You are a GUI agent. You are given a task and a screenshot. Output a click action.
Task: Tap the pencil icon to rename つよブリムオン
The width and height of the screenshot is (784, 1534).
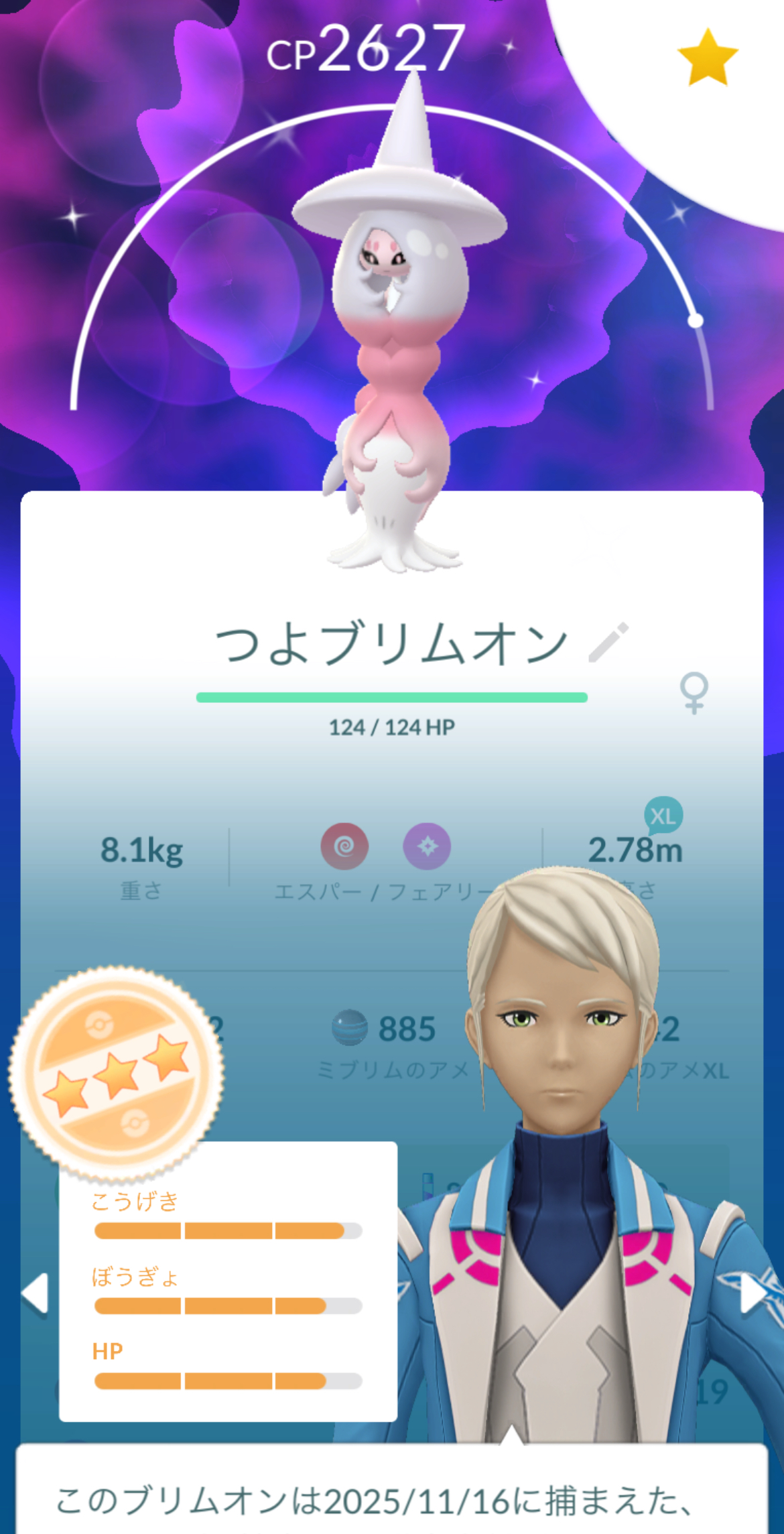pos(608,642)
